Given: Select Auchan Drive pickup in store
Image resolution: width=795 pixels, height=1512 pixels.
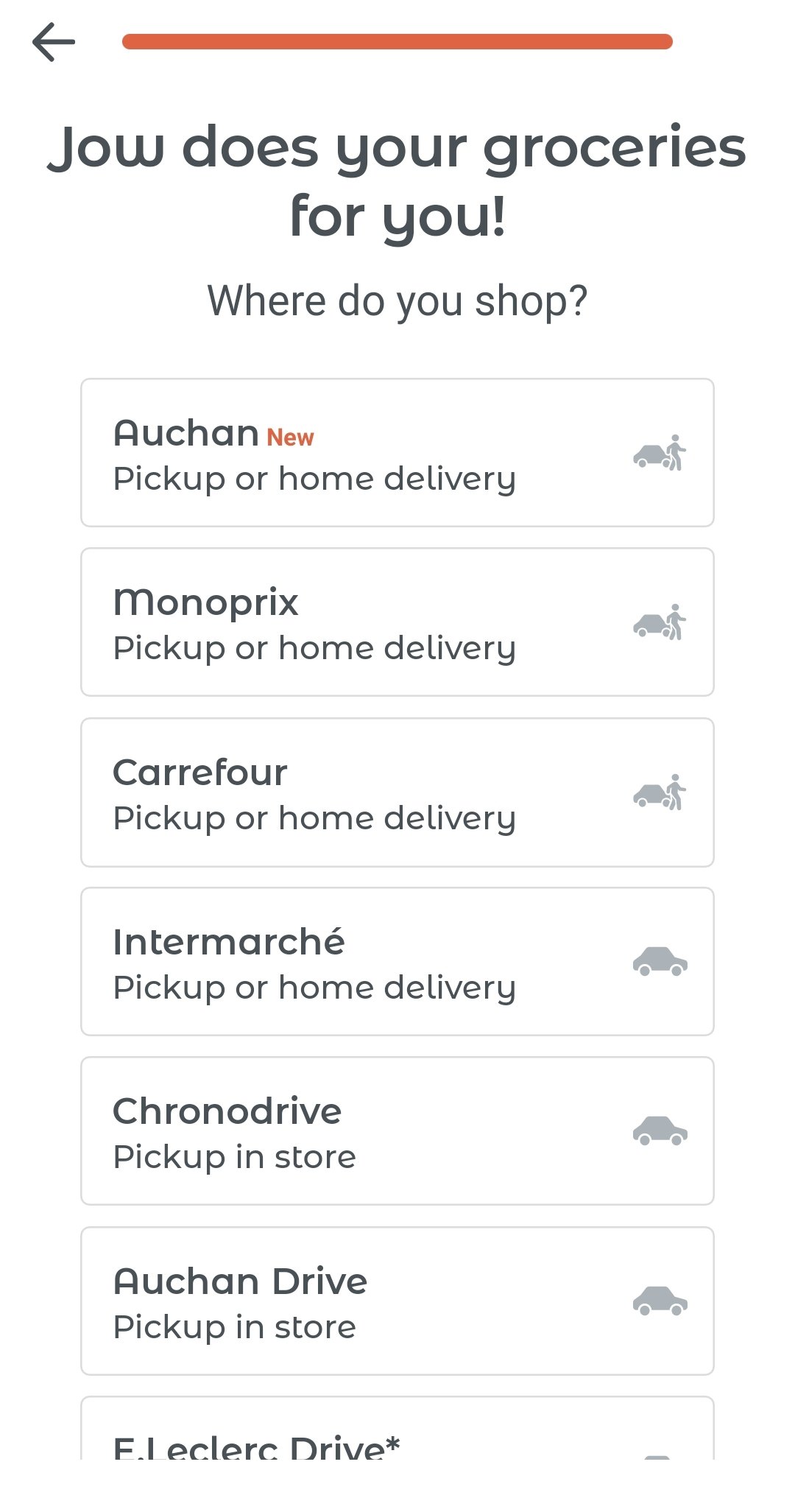Looking at the screenshot, I should click(x=397, y=1301).
